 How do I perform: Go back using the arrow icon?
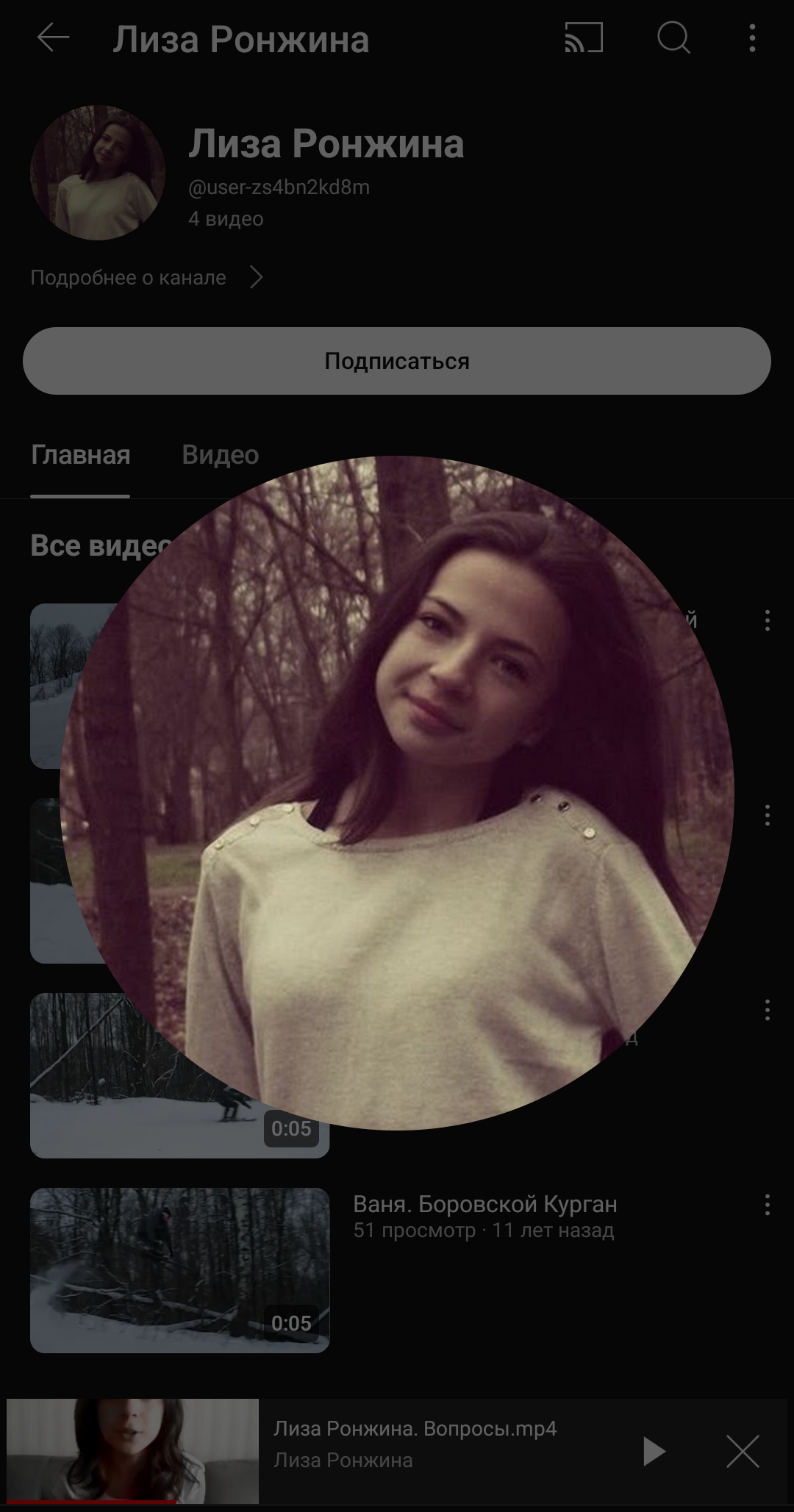pos(53,37)
